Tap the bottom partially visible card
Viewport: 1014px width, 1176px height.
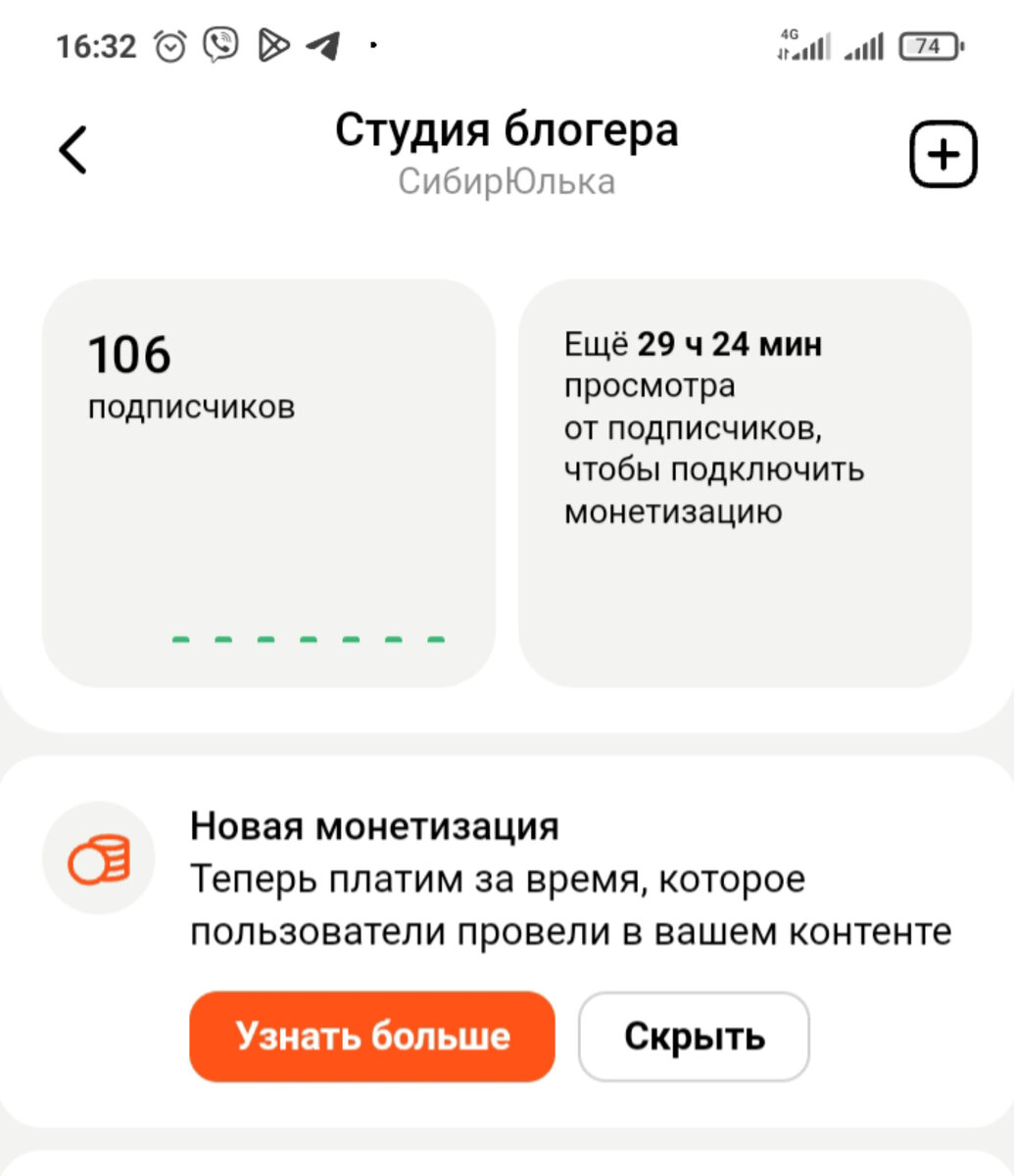point(507,1166)
